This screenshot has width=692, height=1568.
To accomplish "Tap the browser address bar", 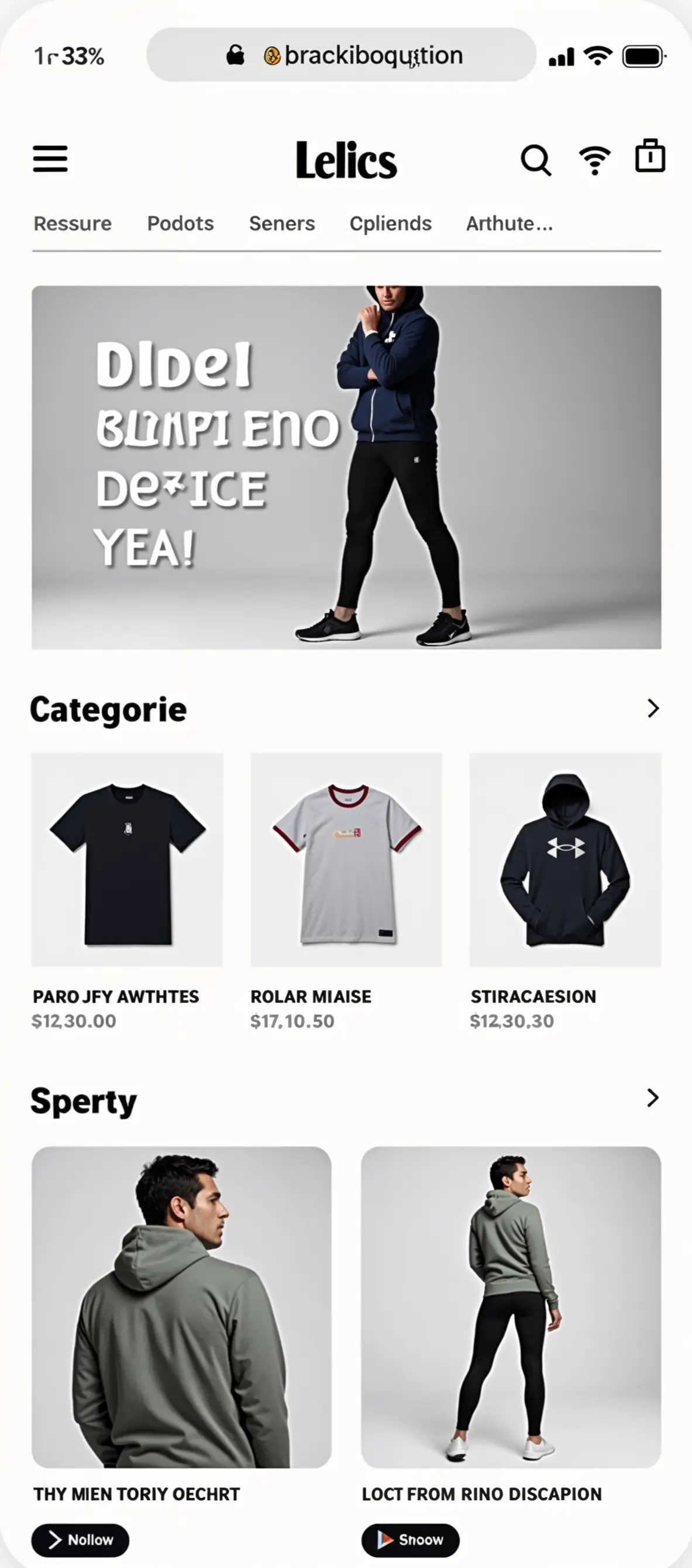I will (x=341, y=55).
